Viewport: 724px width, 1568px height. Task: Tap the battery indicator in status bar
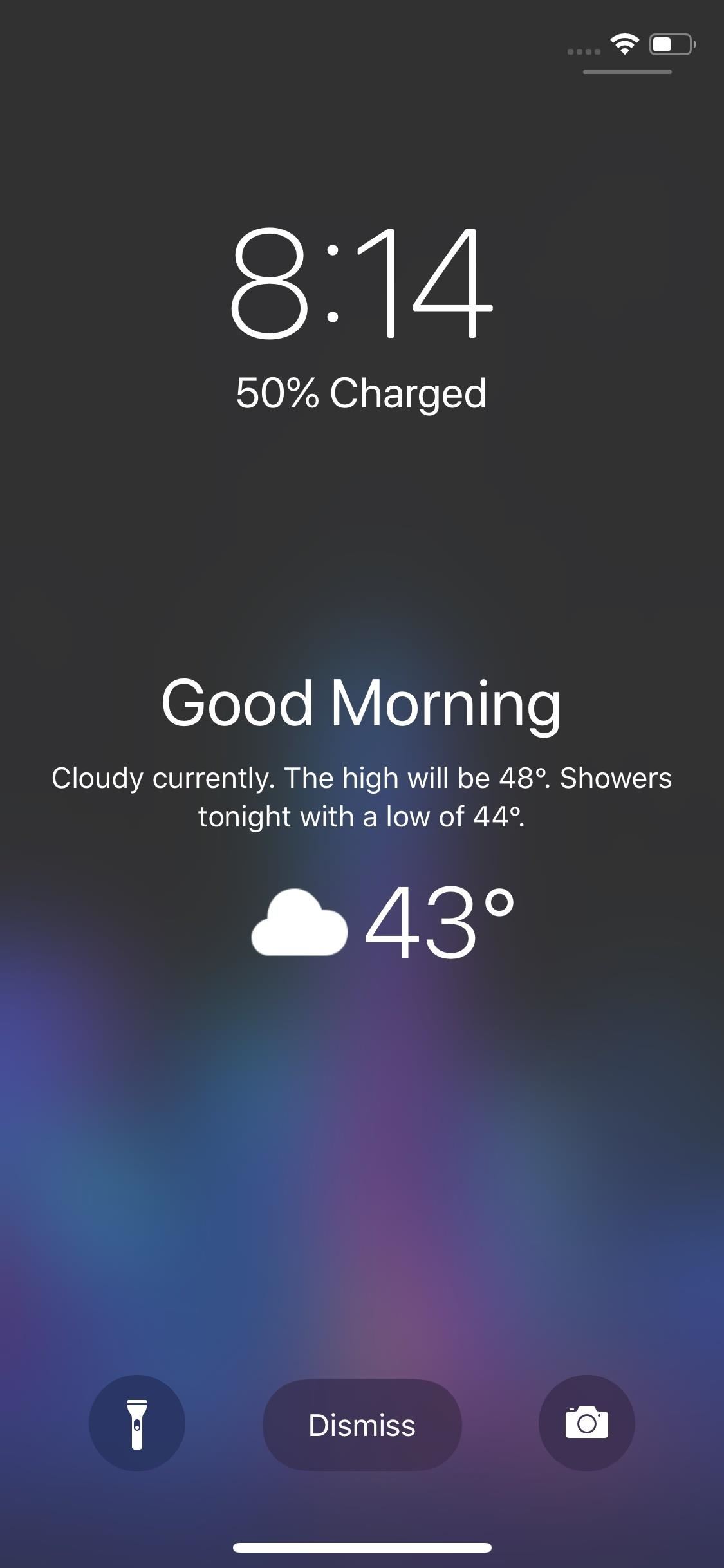pos(669,44)
